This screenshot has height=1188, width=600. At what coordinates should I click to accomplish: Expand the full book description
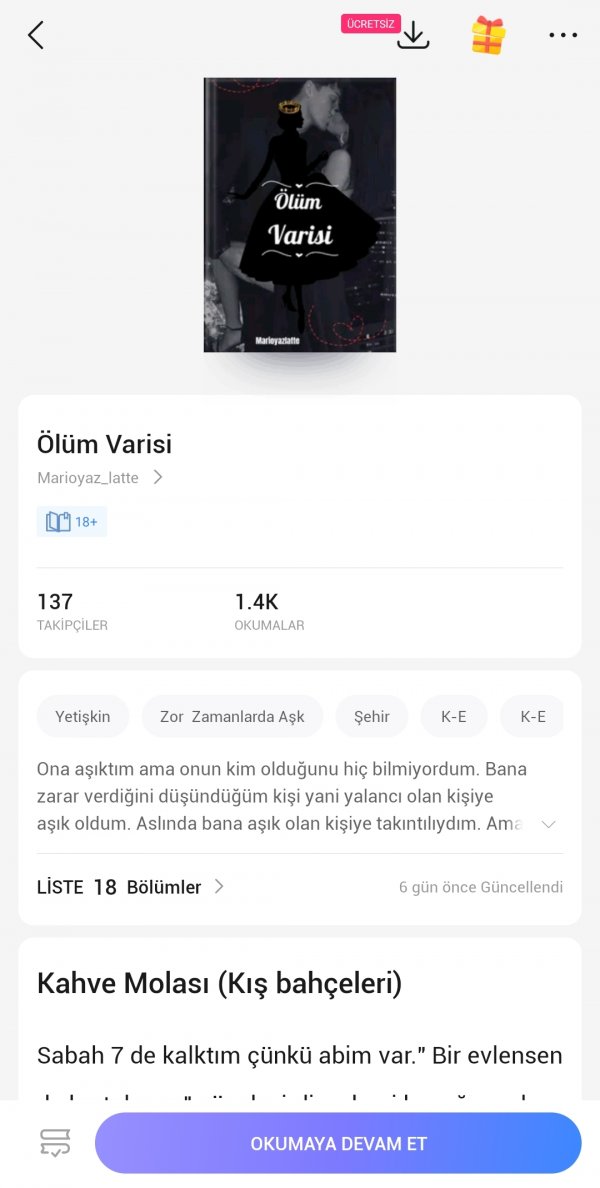[x=547, y=824]
